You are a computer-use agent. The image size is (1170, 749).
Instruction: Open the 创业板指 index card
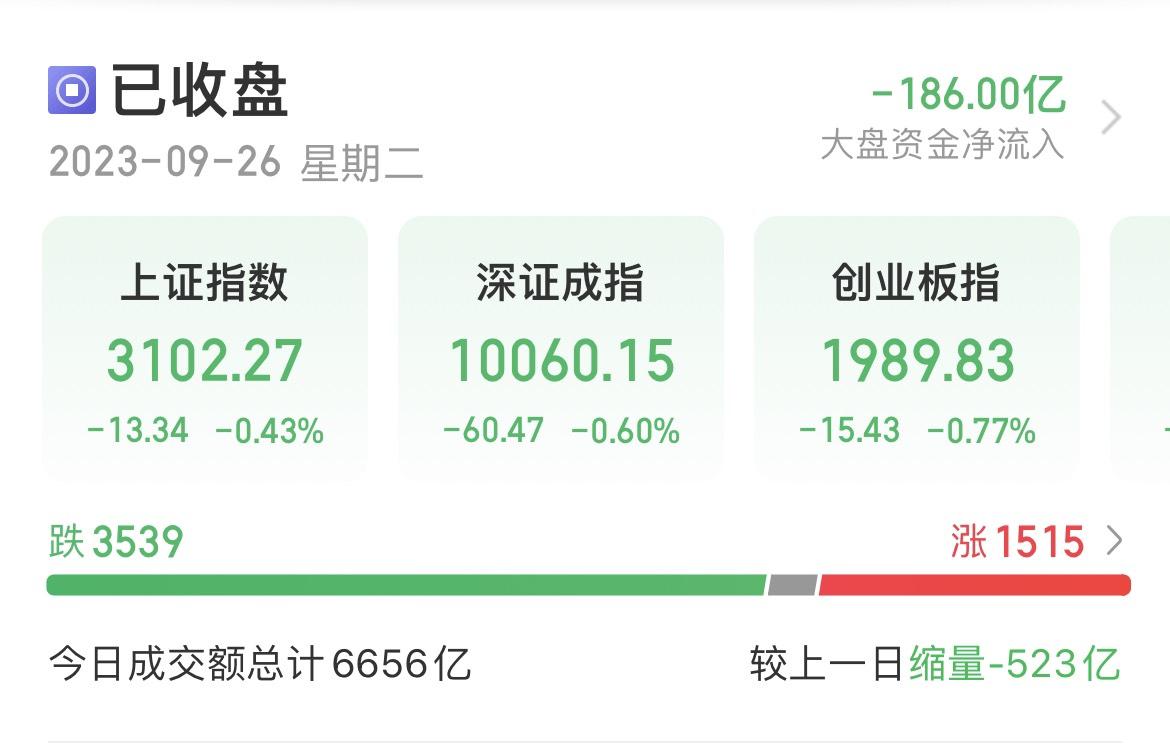[x=917, y=348]
